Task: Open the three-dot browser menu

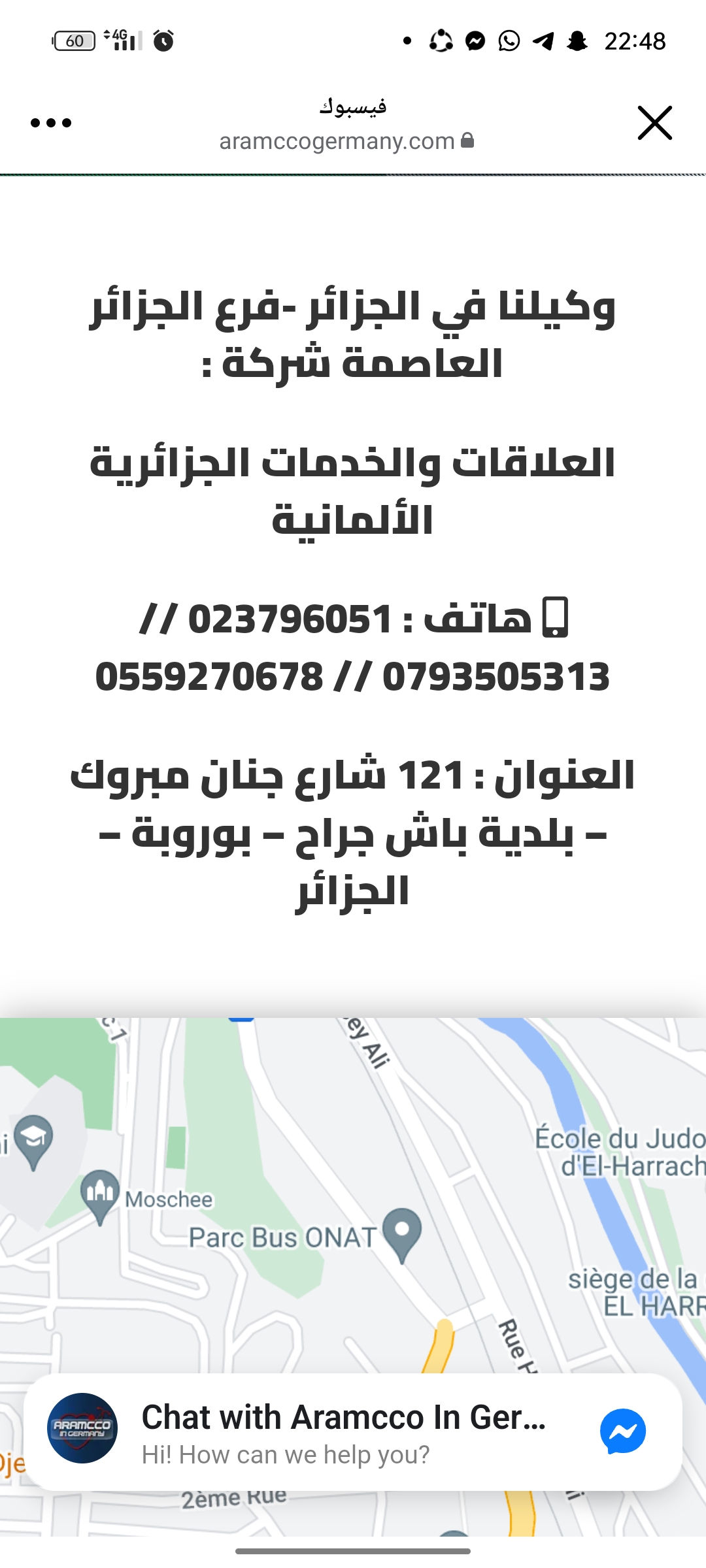Action: 51,123
